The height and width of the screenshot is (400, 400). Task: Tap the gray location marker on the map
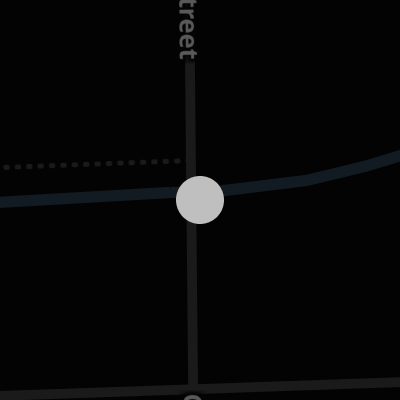(200, 200)
